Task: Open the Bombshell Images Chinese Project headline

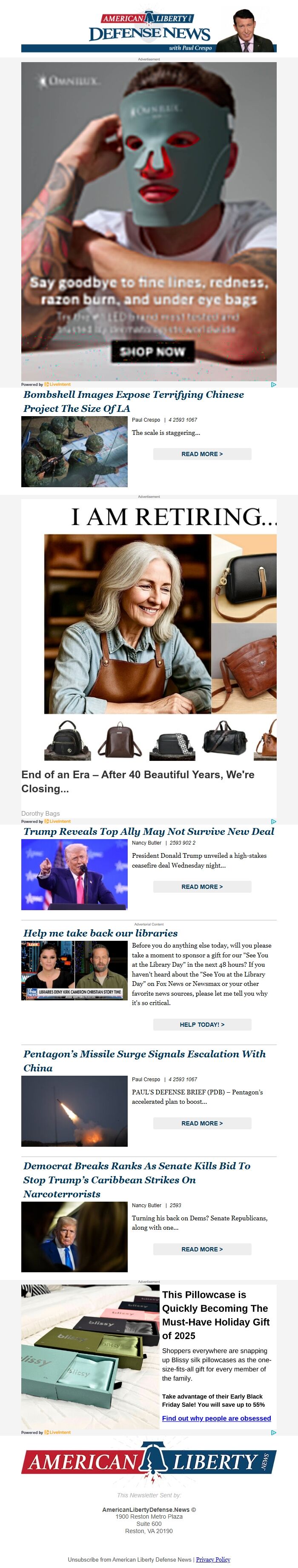Action: coord(133,401)
